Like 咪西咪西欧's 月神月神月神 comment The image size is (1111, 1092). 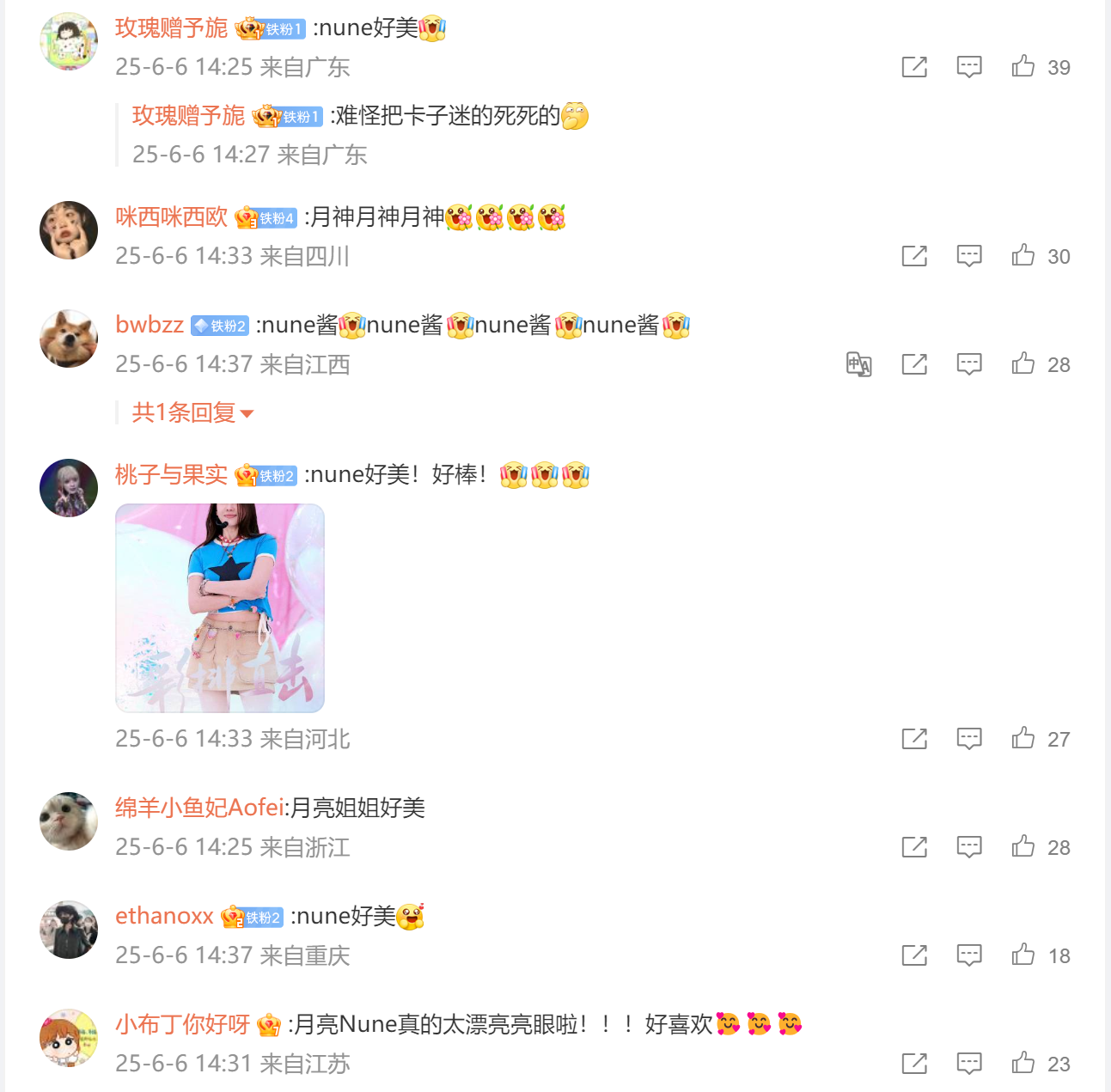click(1022, 255)
